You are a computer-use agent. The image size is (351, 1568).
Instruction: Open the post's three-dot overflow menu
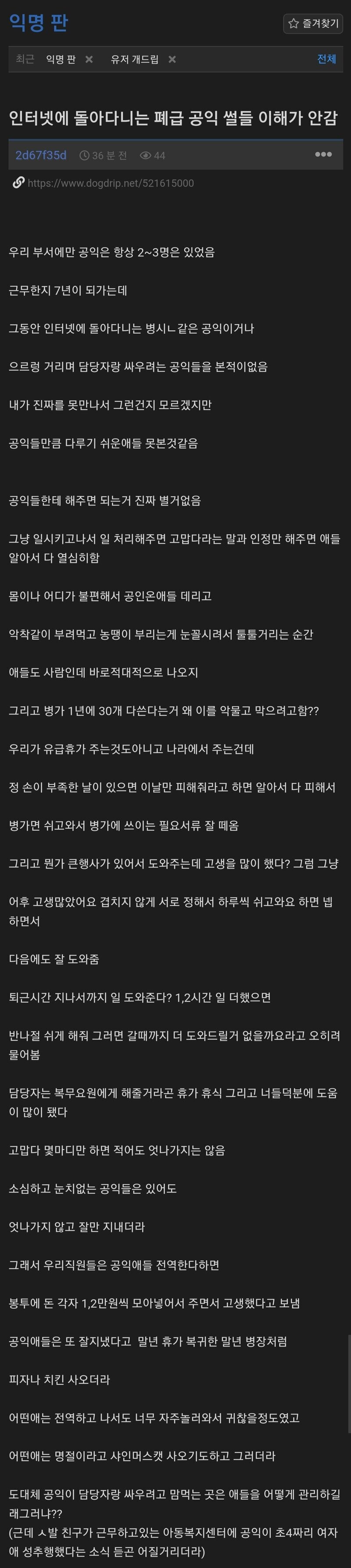click(x=323, y=155)
